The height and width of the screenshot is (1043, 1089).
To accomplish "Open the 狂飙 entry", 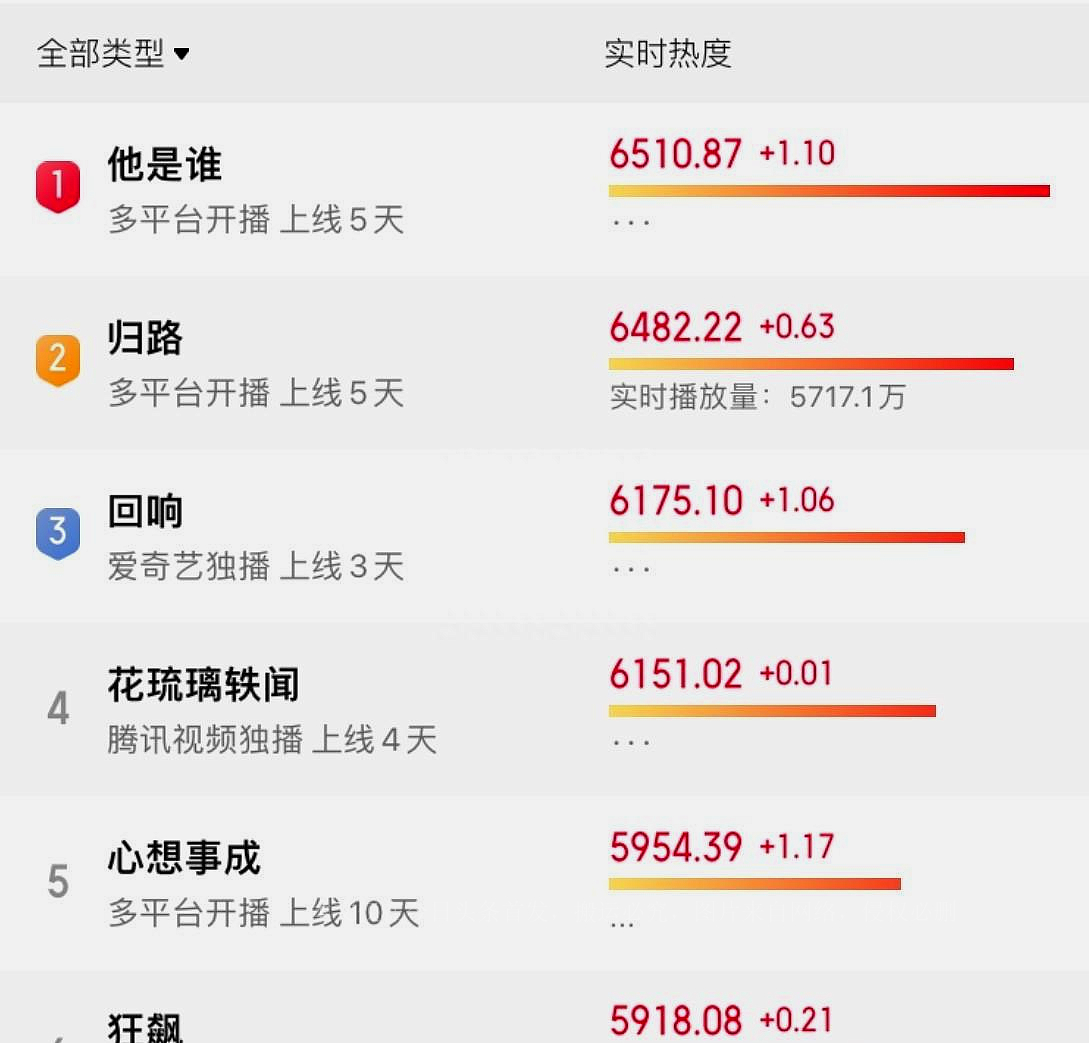I will click(146, 1026).
